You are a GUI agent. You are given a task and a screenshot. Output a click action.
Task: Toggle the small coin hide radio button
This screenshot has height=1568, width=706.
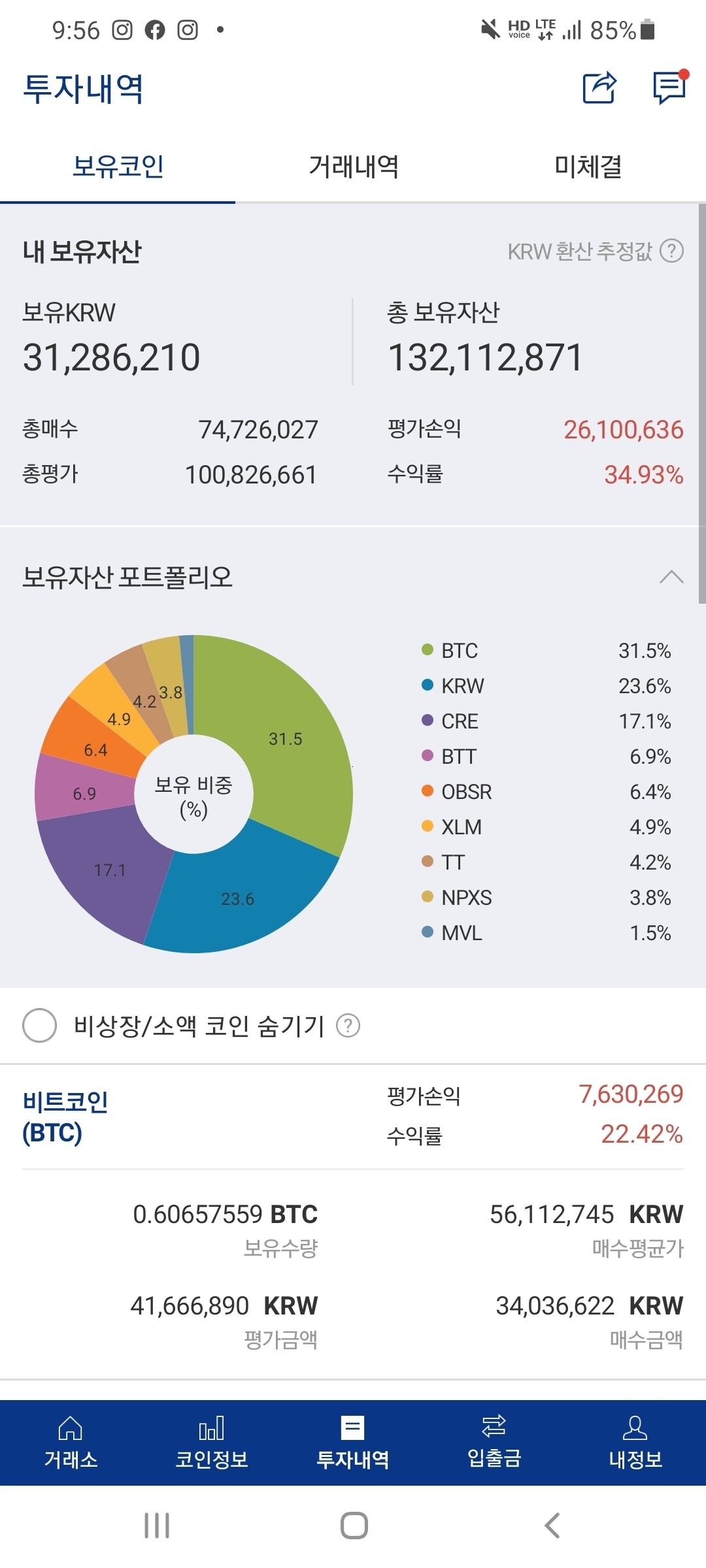coord(39,1026)
